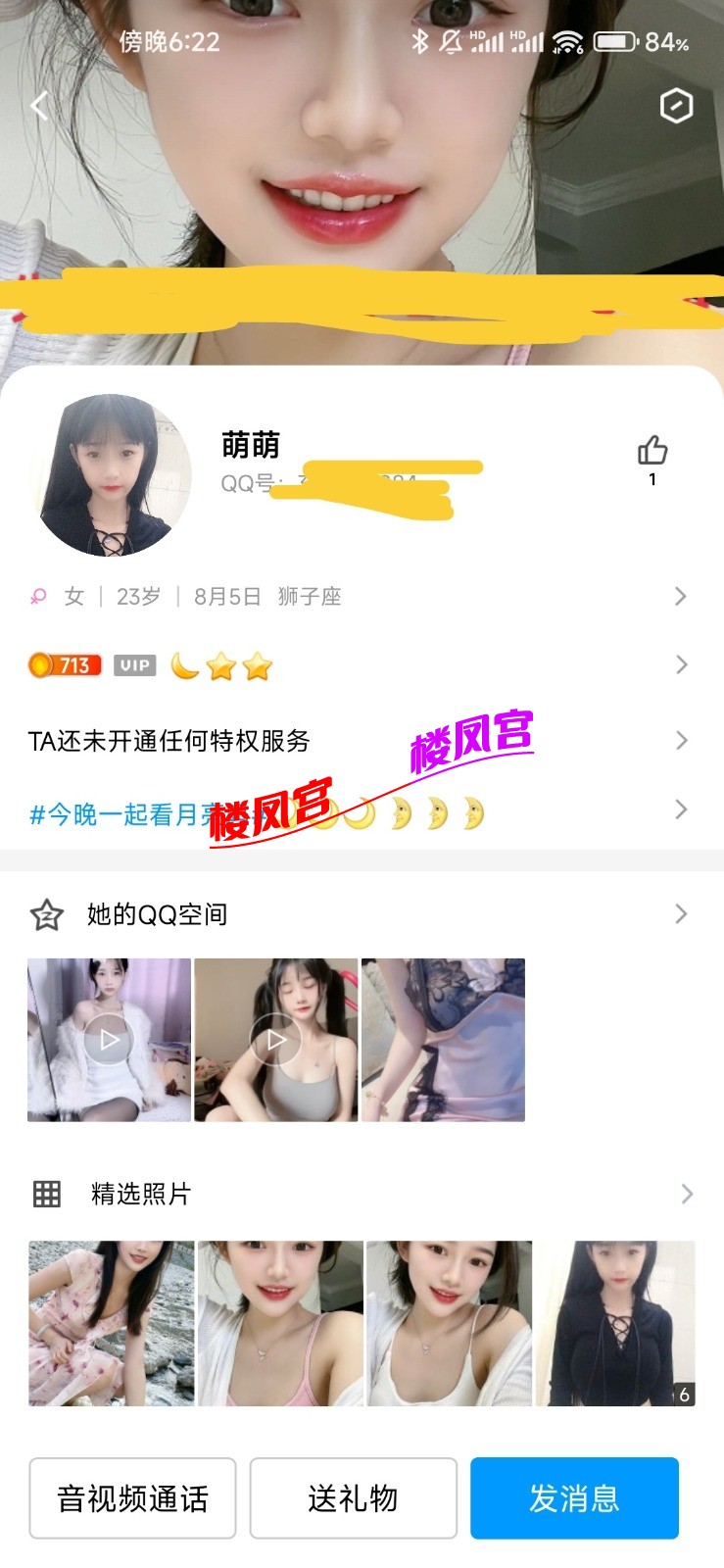View the featured photo in white camisole

[449, 1323]
